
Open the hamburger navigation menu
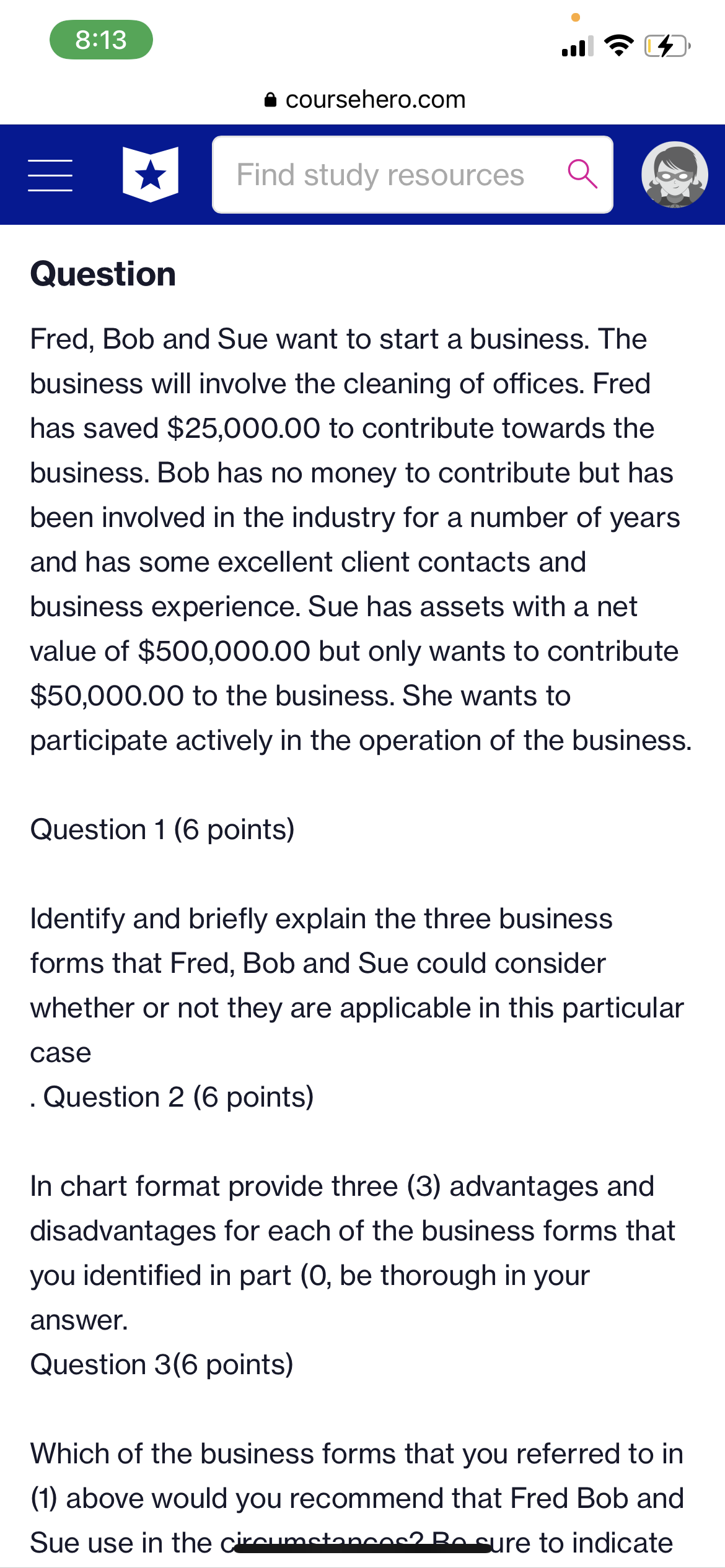pos(50,174)
